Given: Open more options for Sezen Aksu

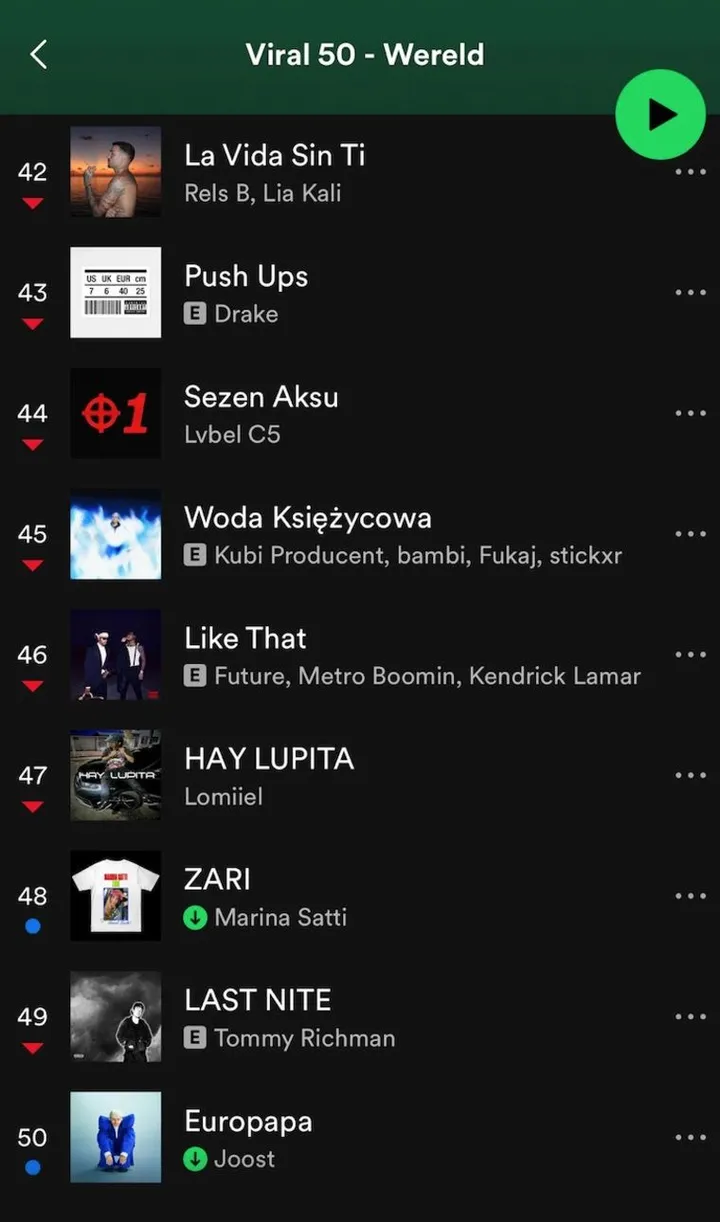Looking at the screenshot, I should point(690,413).
